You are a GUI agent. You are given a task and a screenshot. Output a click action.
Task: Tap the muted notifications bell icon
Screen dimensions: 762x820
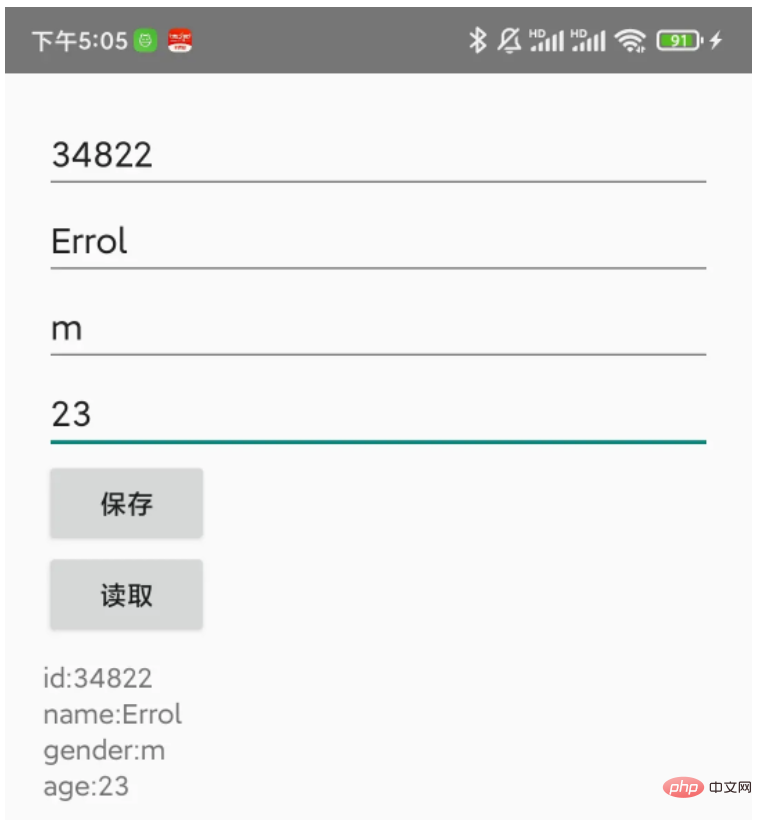tap(510, 40)
